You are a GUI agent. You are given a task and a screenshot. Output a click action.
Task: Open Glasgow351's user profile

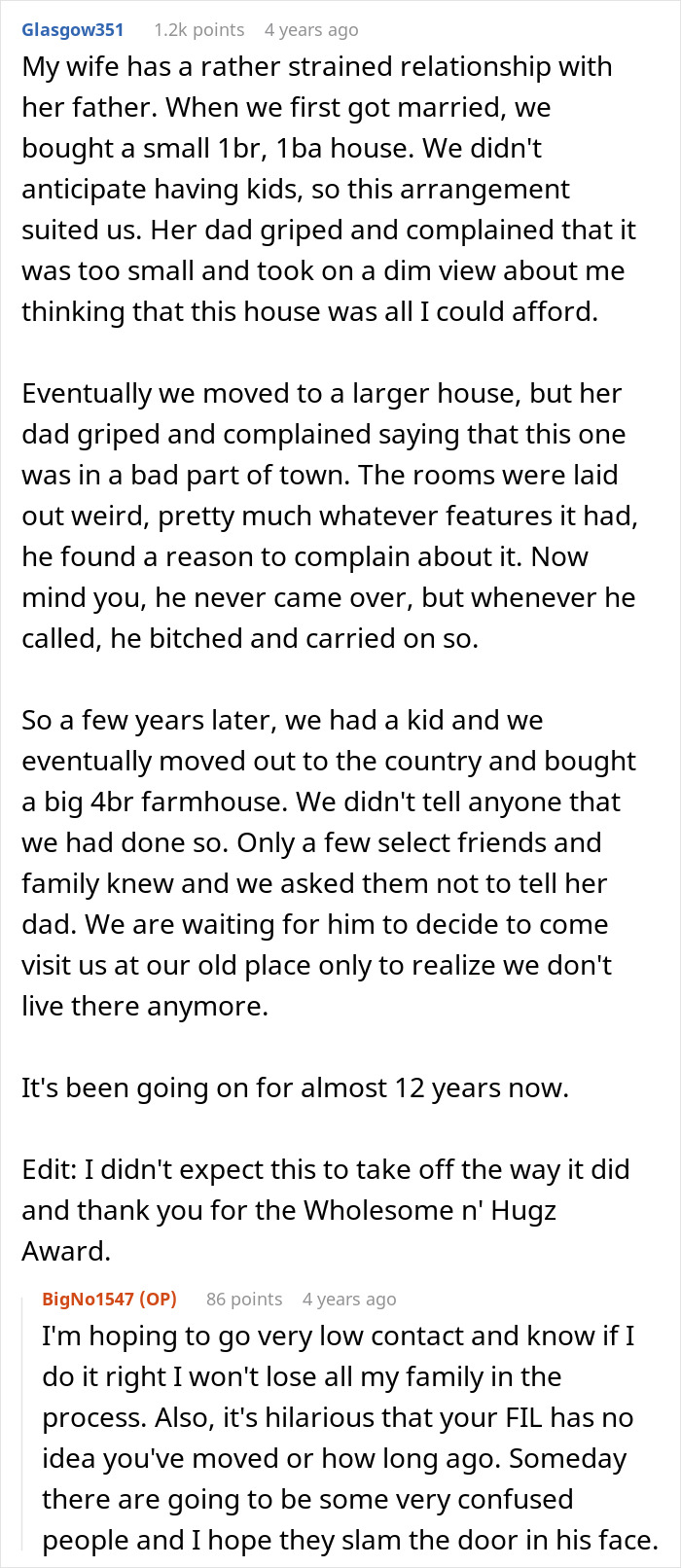point(73,29)
